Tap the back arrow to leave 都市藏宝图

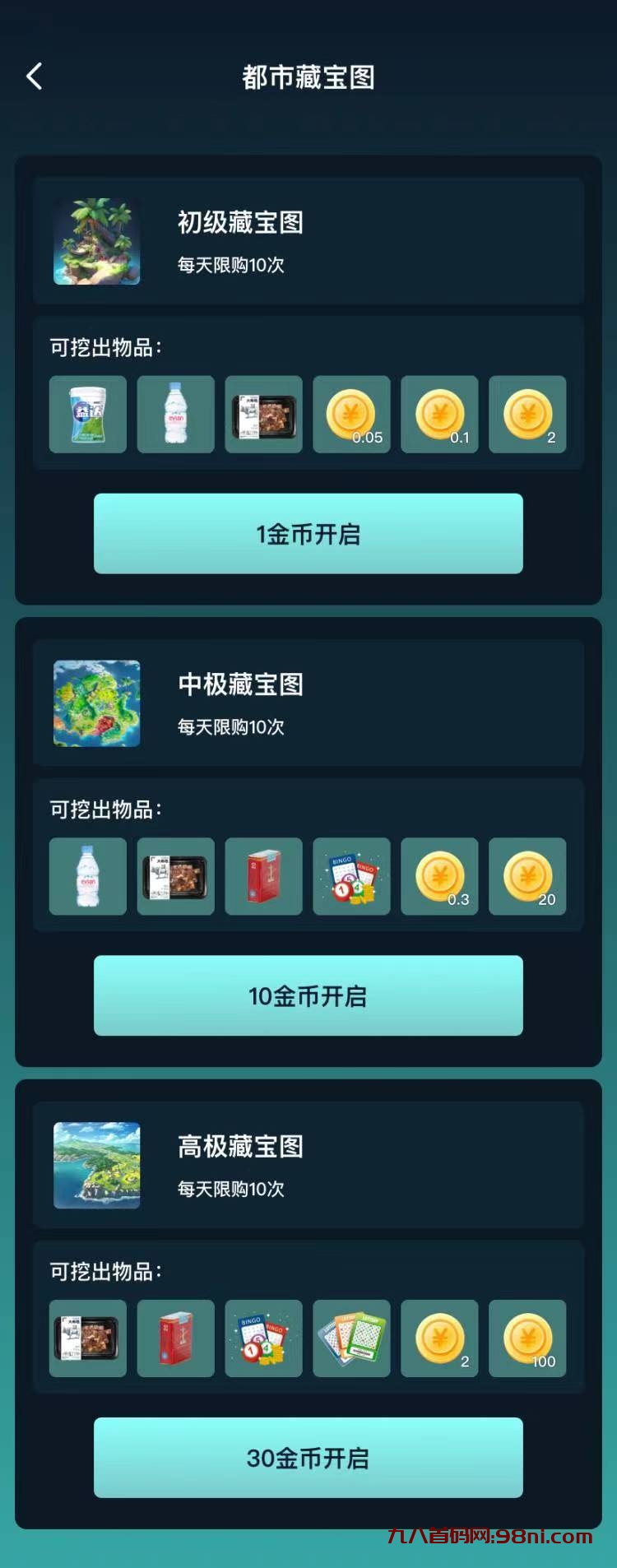33,76
